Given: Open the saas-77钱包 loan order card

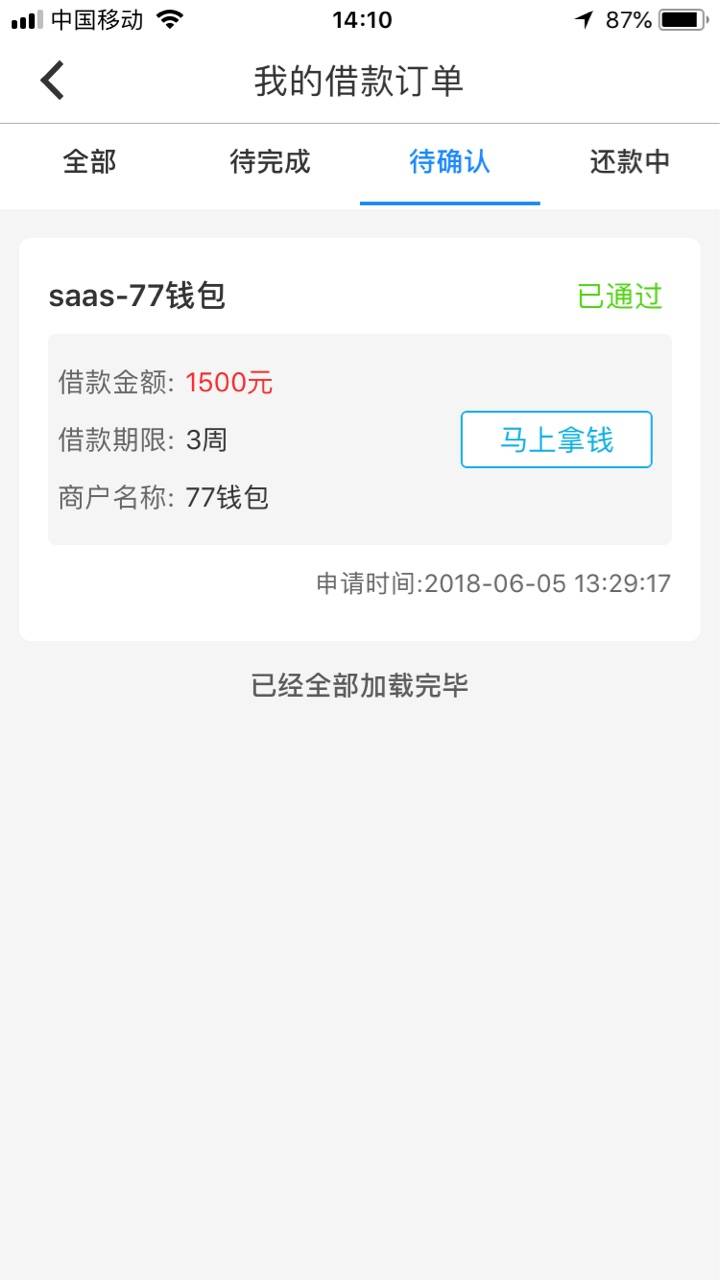Looking at the screenshot, I should click(x=360, y=439).
